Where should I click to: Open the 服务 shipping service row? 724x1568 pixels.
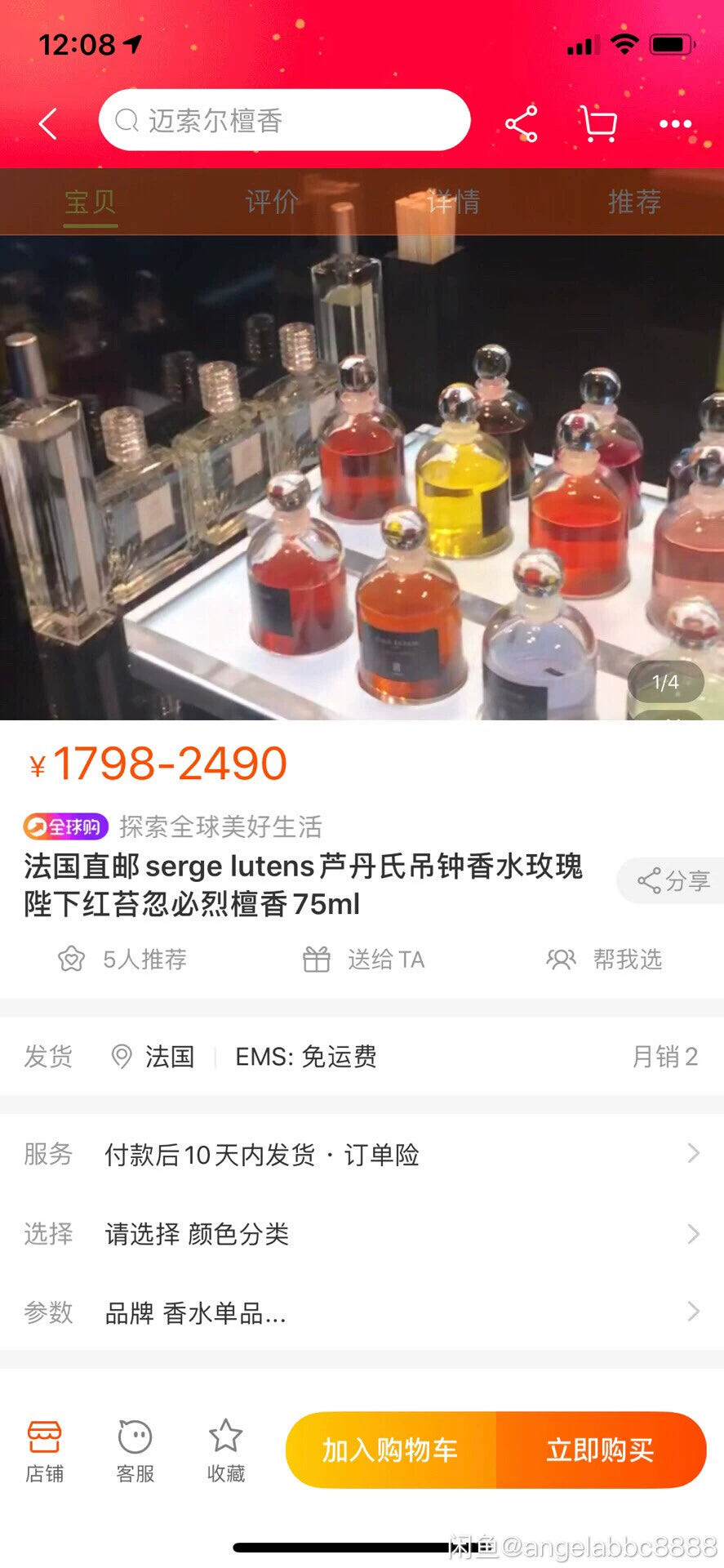362,1154
